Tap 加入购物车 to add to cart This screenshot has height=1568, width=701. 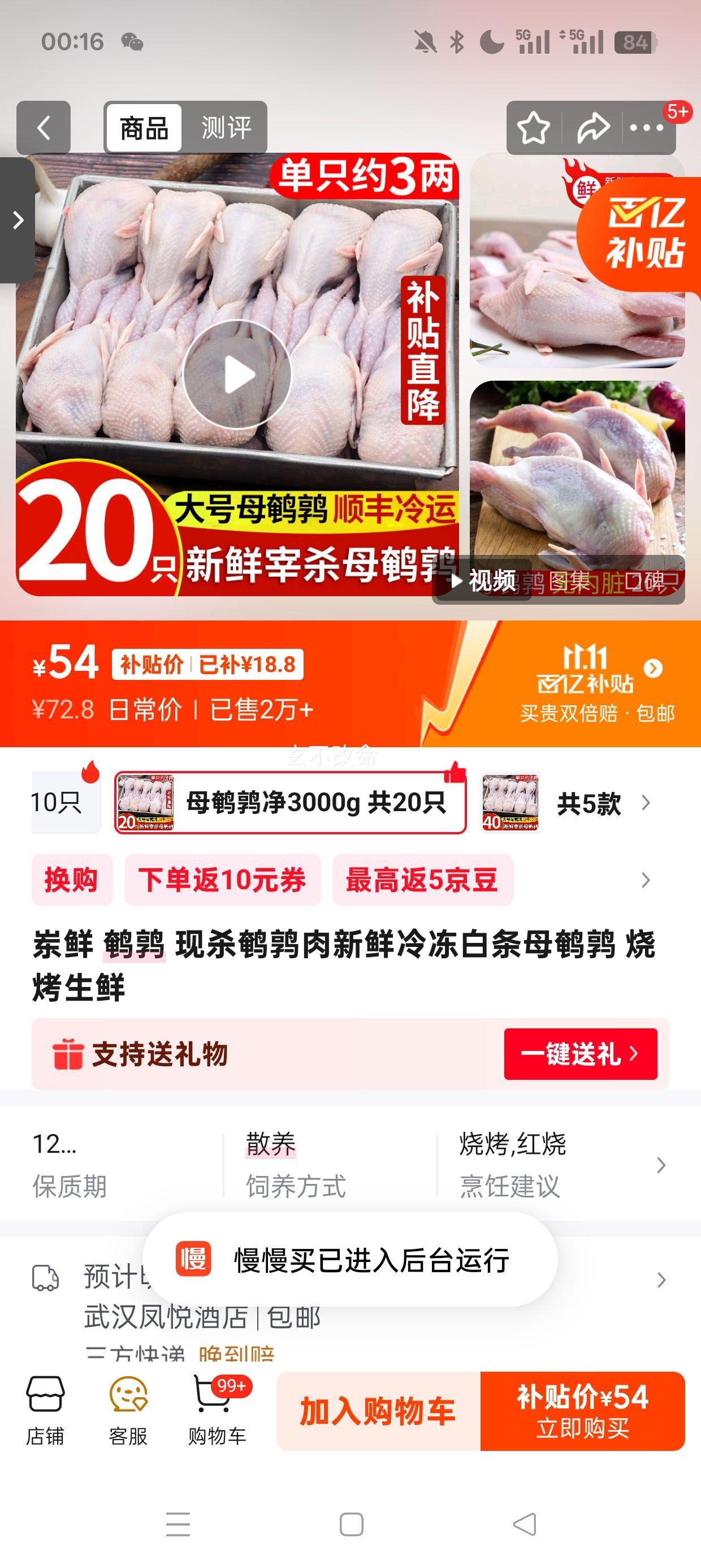pos(378,1411)
